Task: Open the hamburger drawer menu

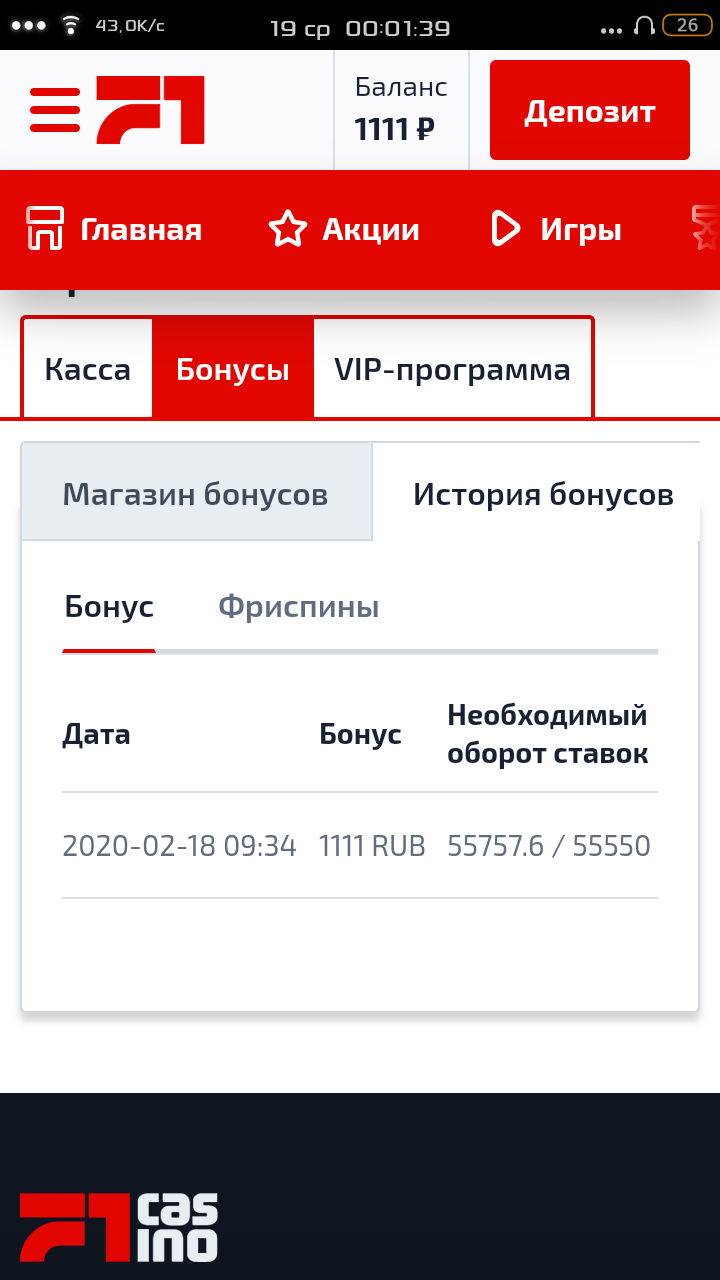Action: [54, 110]
